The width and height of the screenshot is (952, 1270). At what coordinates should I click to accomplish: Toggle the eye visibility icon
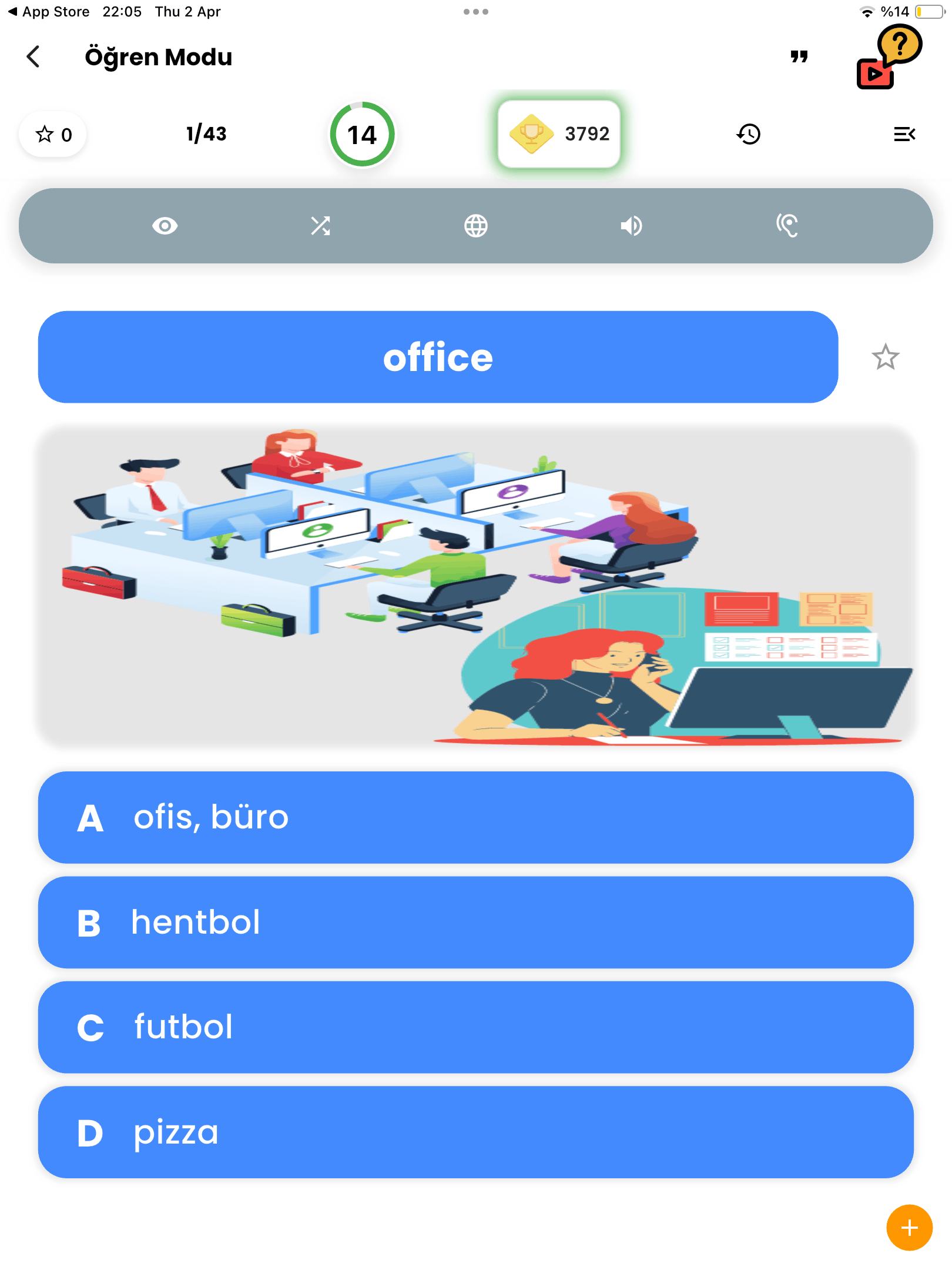click(165, 226)
